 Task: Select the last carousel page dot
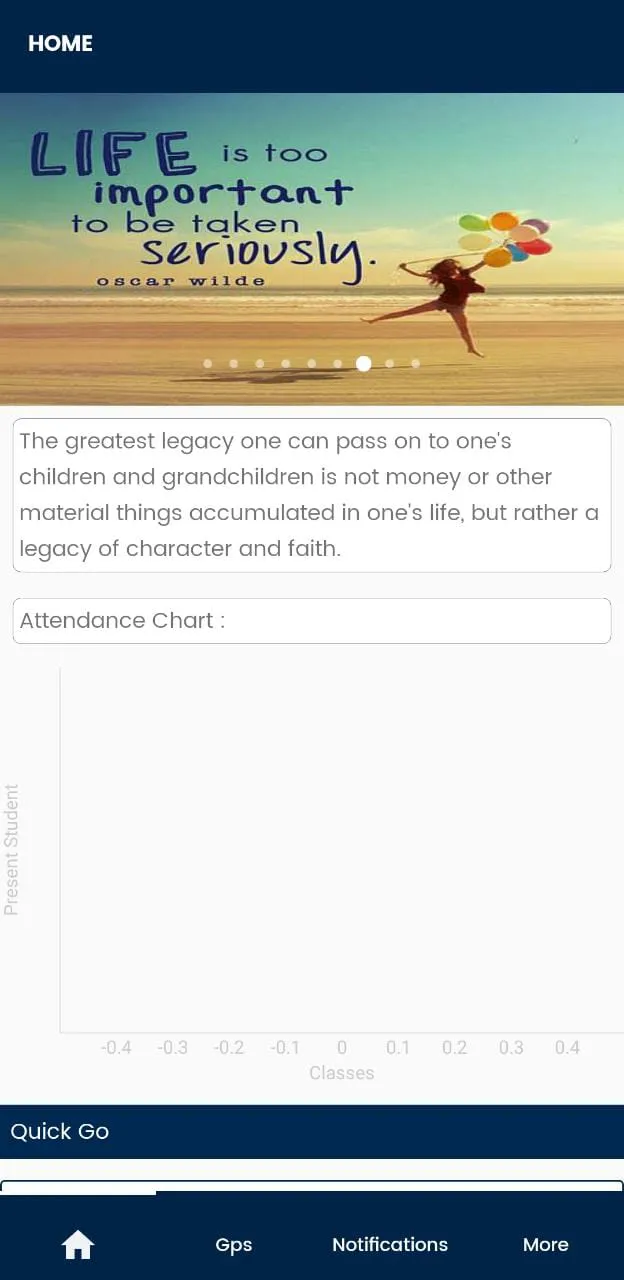415,364
